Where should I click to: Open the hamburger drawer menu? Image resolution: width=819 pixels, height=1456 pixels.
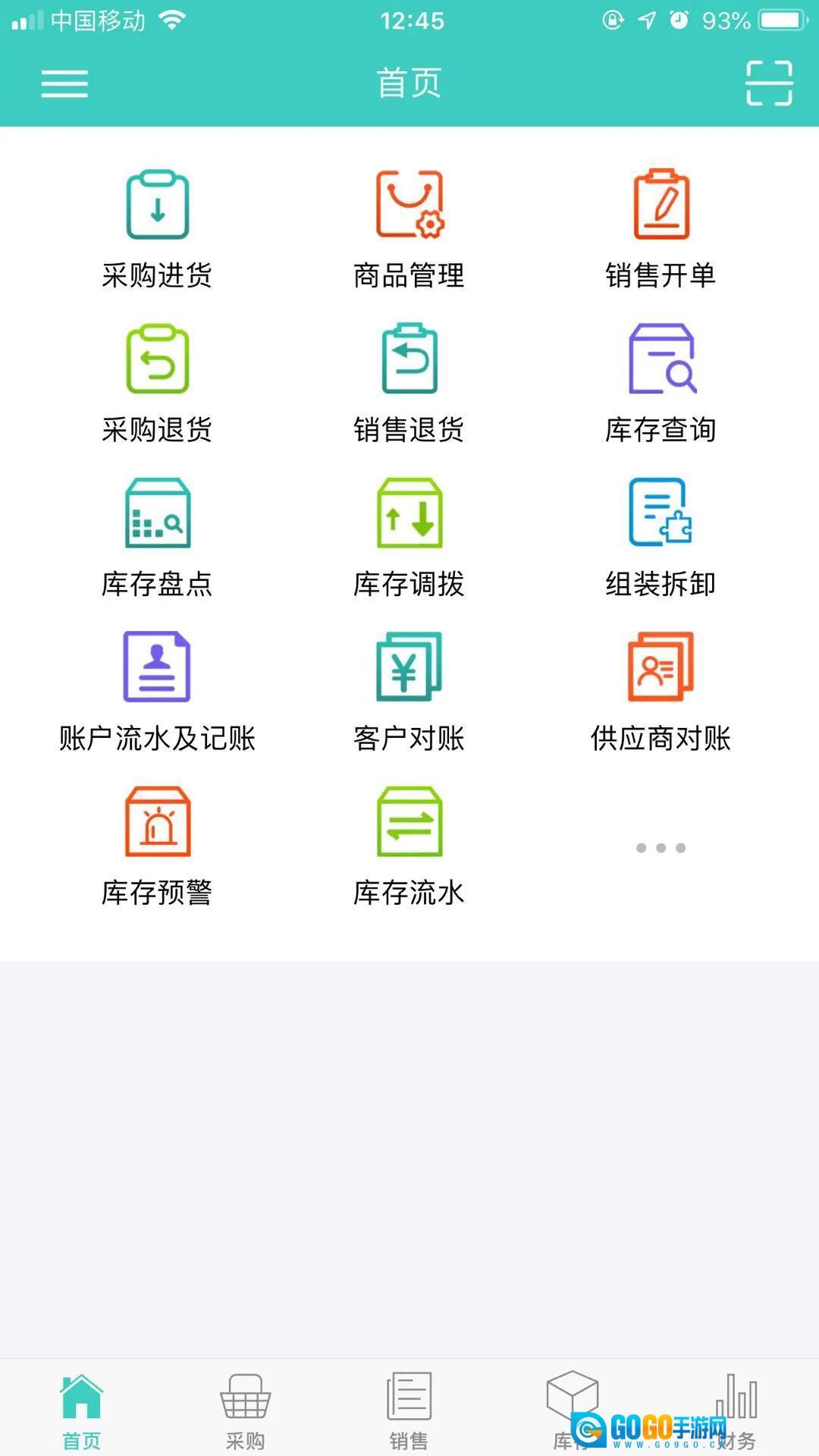coord(64,83)
